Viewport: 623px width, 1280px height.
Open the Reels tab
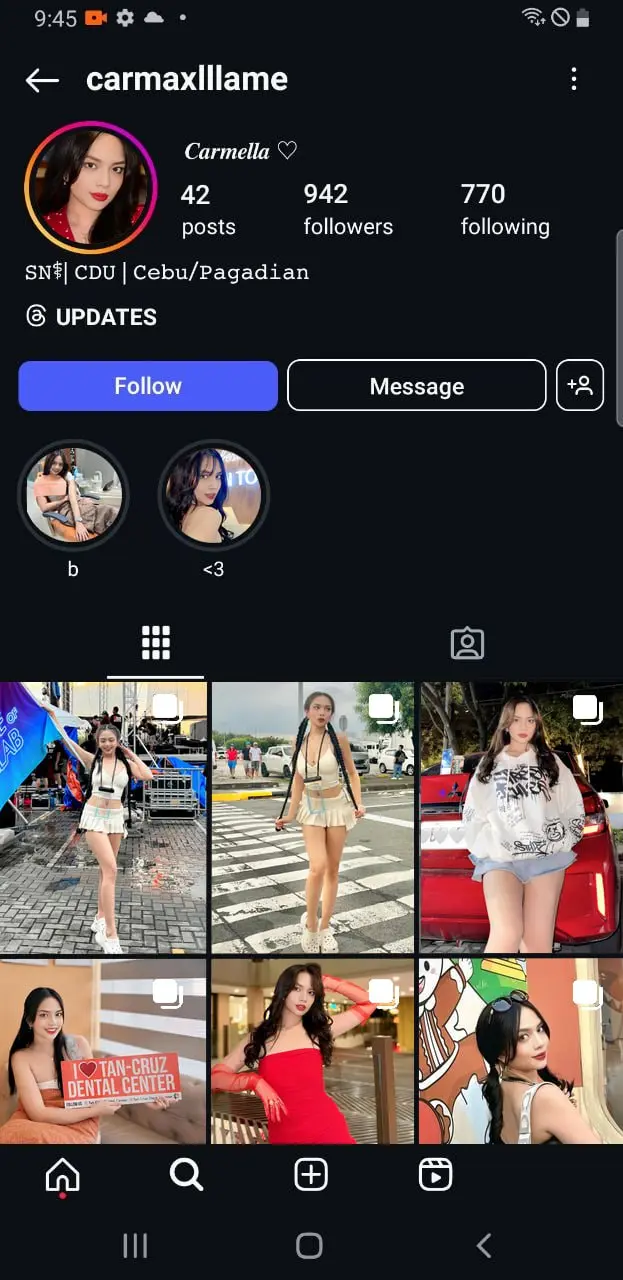435,1175
